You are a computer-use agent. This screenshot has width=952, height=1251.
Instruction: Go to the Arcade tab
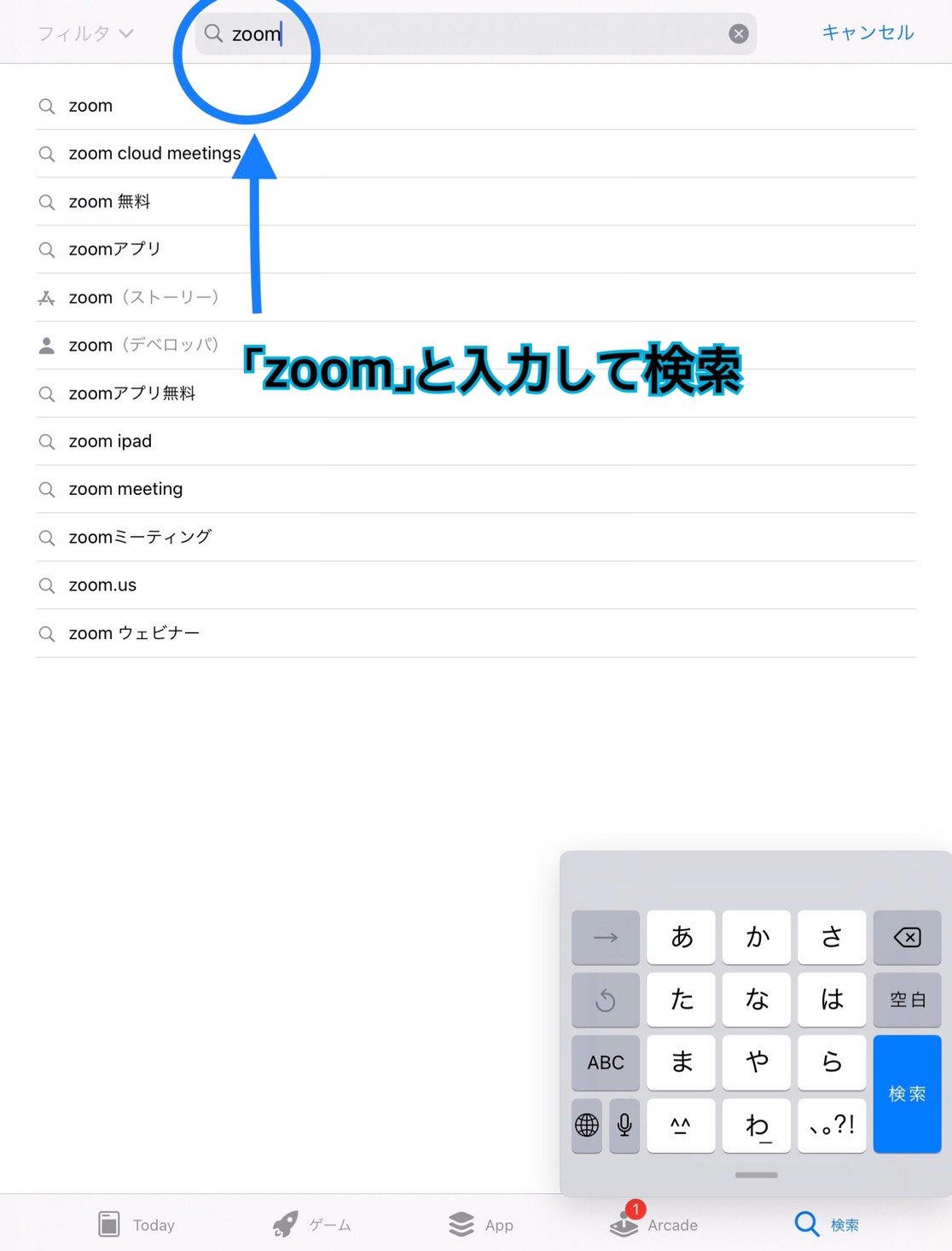(x=654, y=1225)
